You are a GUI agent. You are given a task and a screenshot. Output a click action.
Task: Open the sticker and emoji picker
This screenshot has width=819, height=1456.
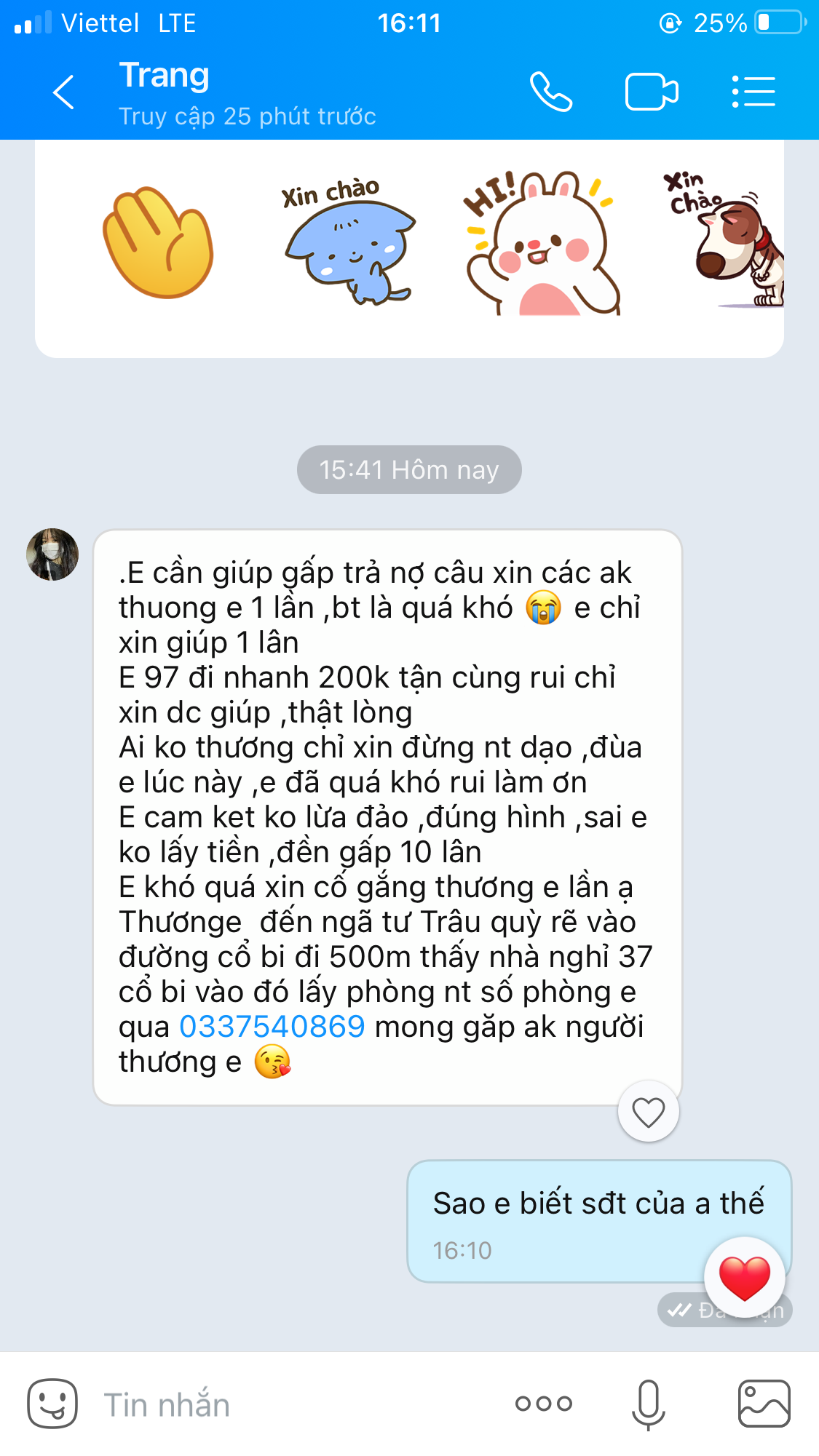[x=52, y=1404]
